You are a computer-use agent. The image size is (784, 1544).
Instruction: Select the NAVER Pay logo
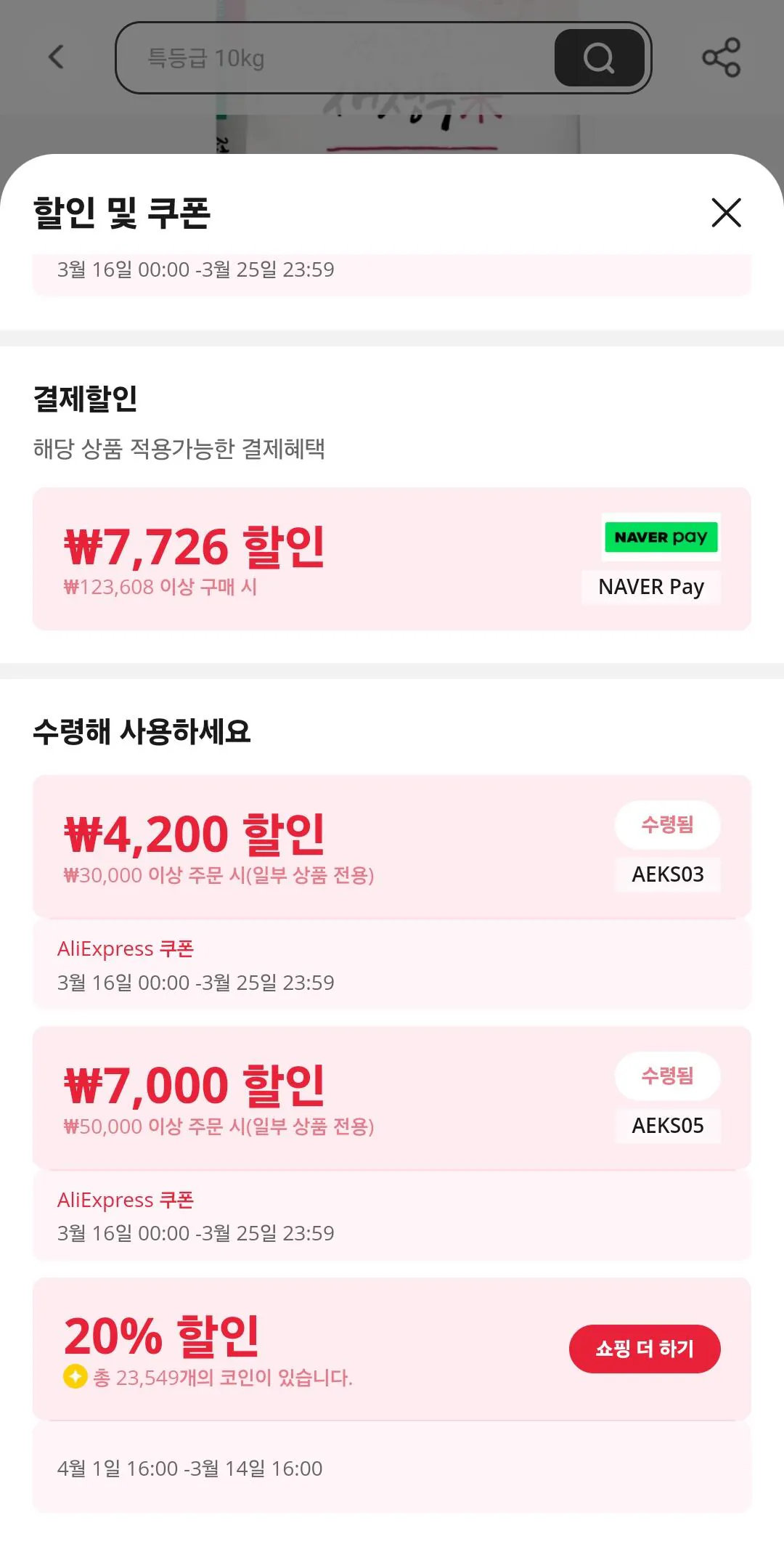pos(661,538)
